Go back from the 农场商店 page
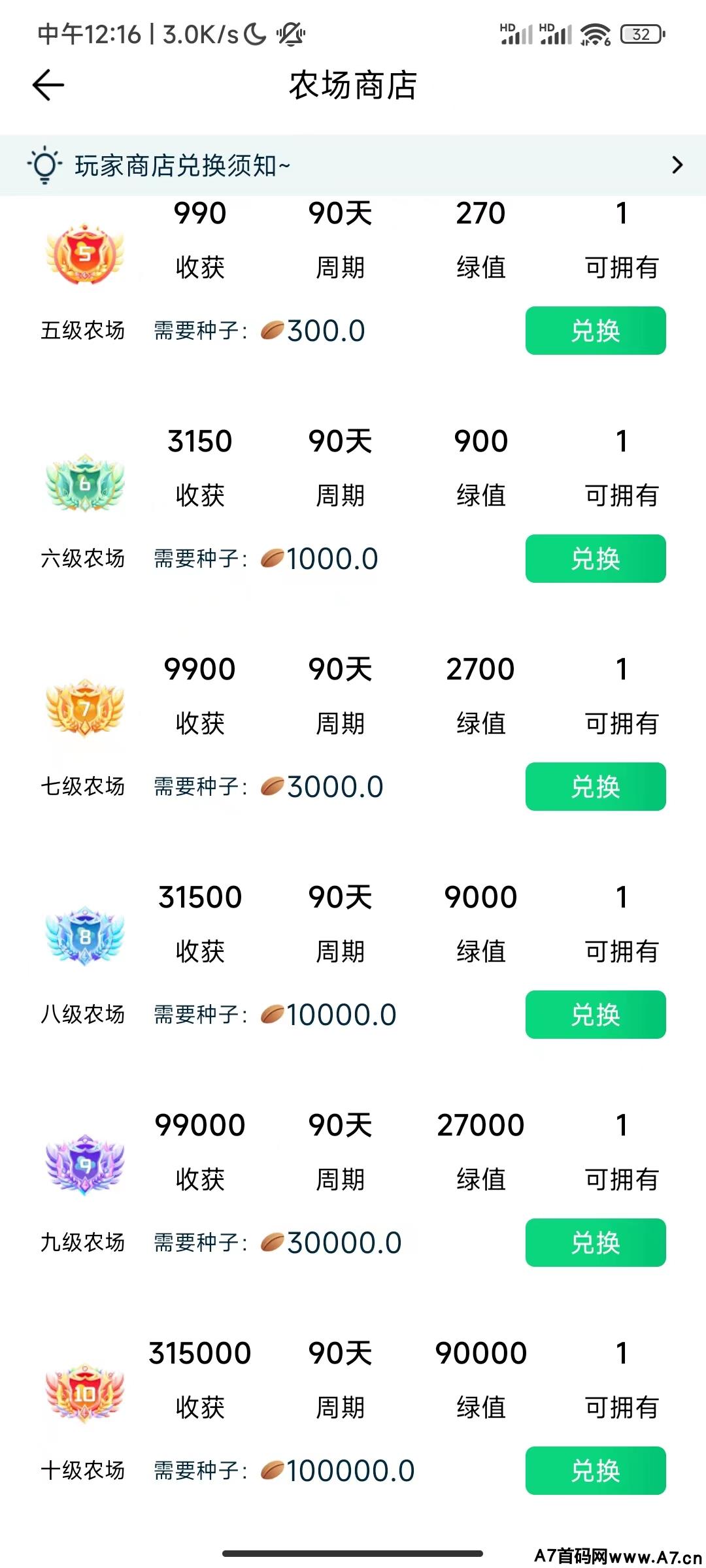 48,86
